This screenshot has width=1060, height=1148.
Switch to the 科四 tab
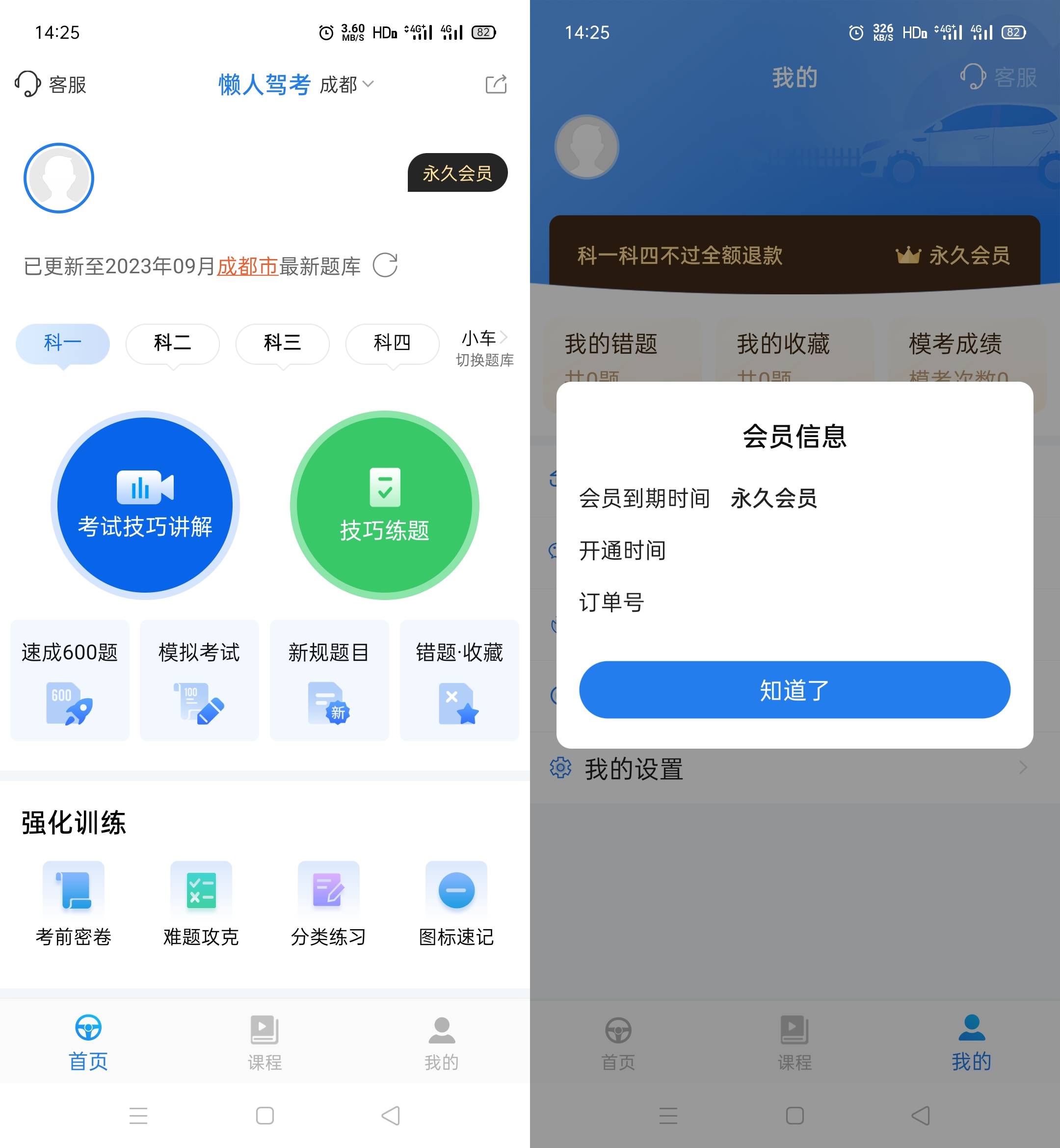[x=392, y=343]
